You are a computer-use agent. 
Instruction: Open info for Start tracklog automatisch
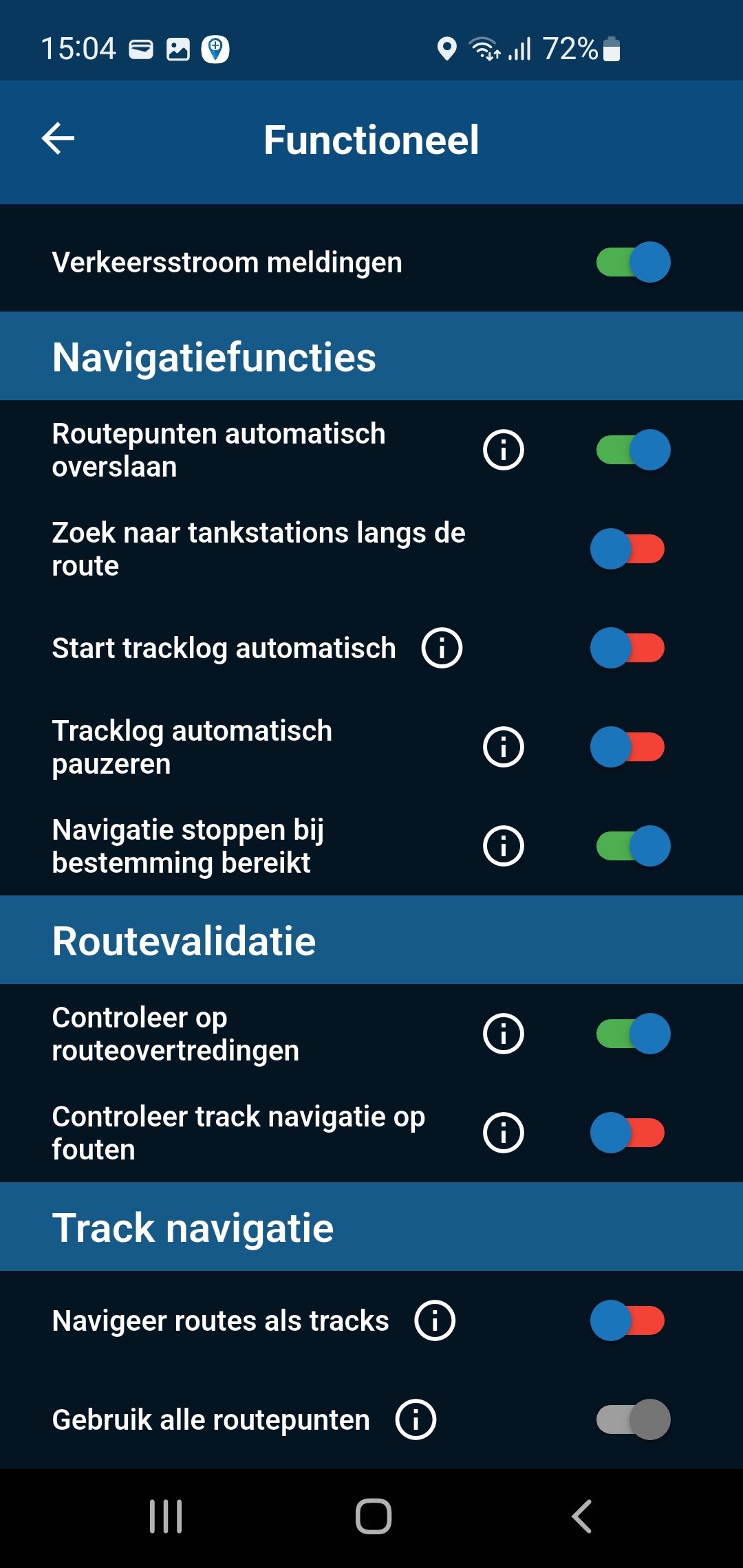[x=442, y=648]
